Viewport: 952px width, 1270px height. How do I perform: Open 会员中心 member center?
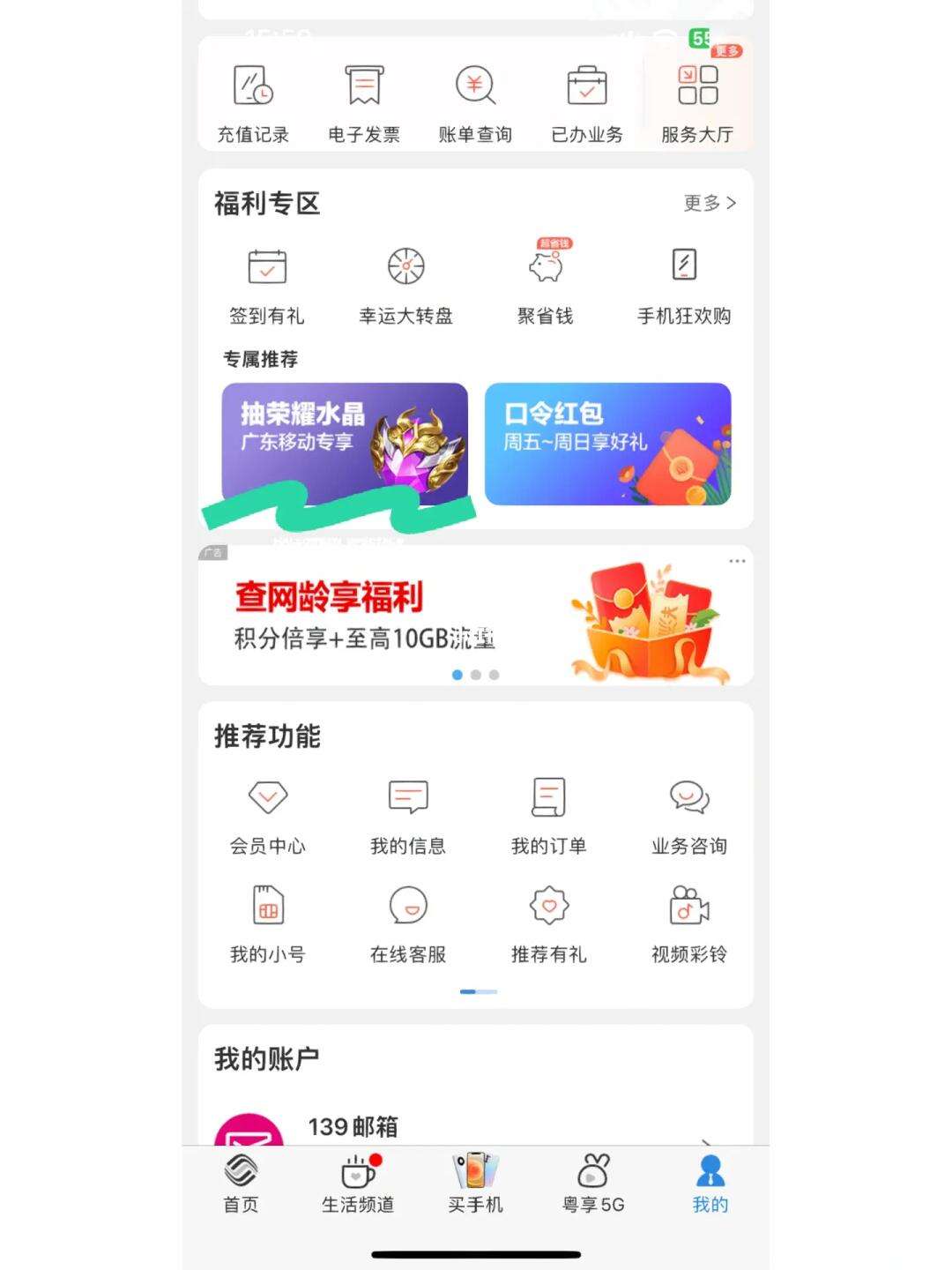267,817
